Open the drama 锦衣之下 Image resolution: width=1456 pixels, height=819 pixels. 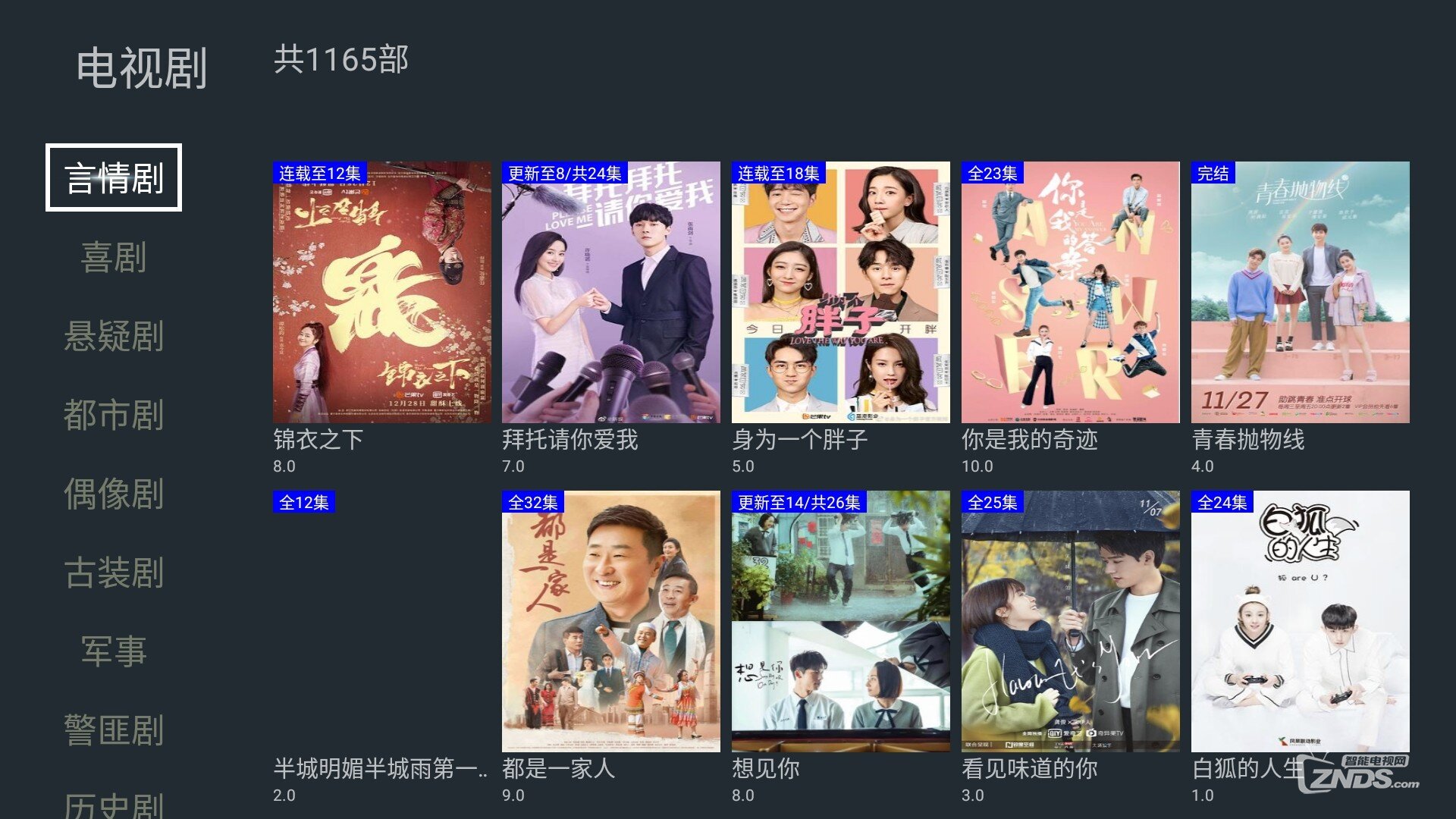coord(381,292)
